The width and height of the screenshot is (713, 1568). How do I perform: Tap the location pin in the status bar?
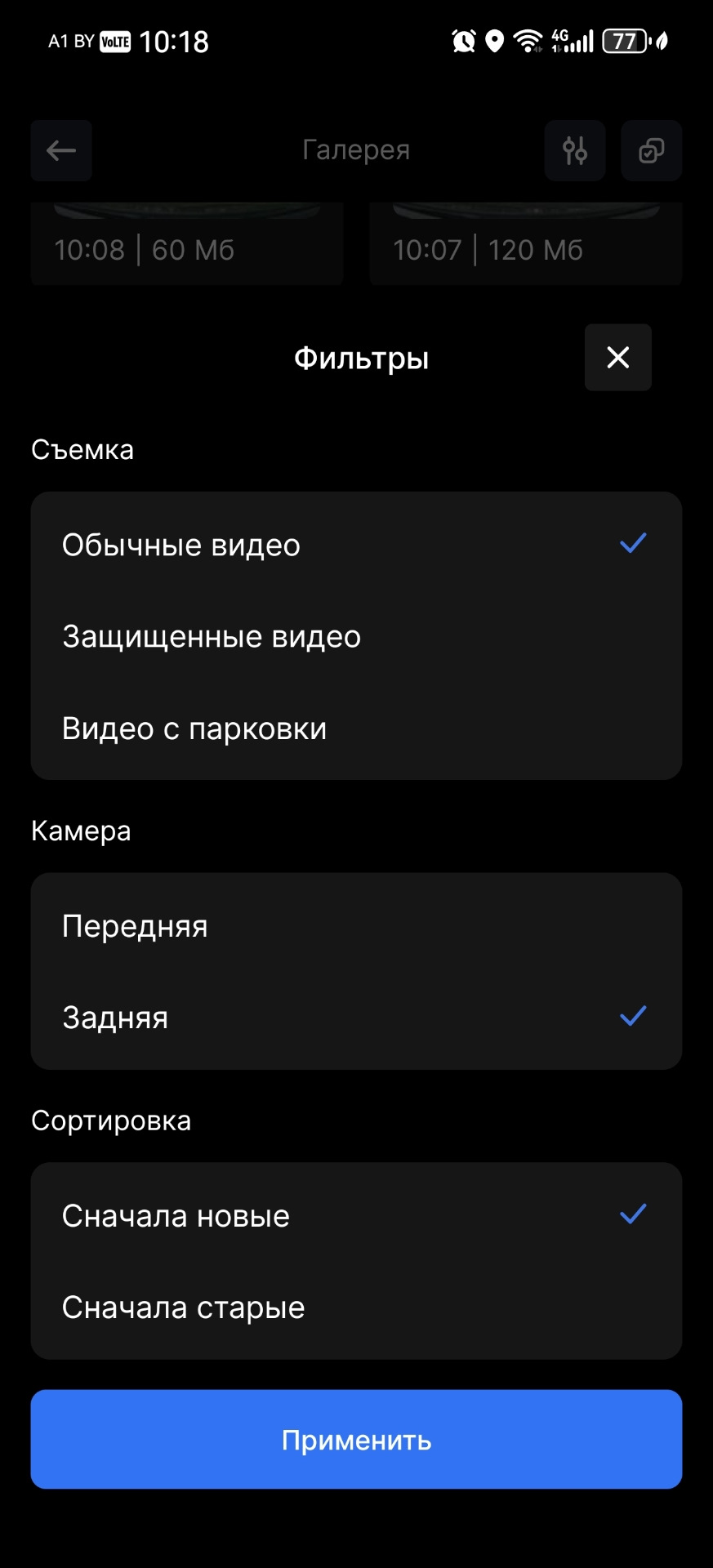click(x=493, y=40)
